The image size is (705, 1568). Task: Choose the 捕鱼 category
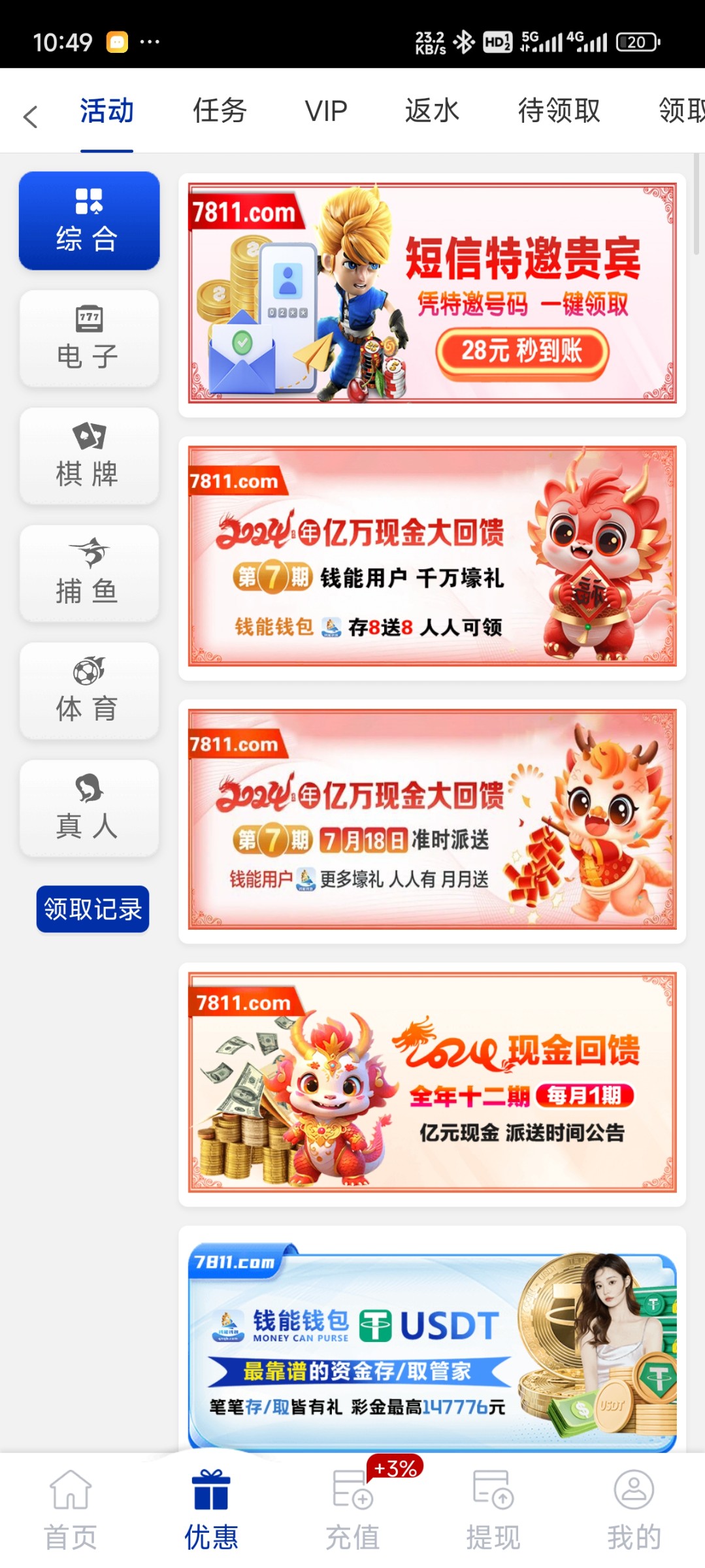[89, 573]
